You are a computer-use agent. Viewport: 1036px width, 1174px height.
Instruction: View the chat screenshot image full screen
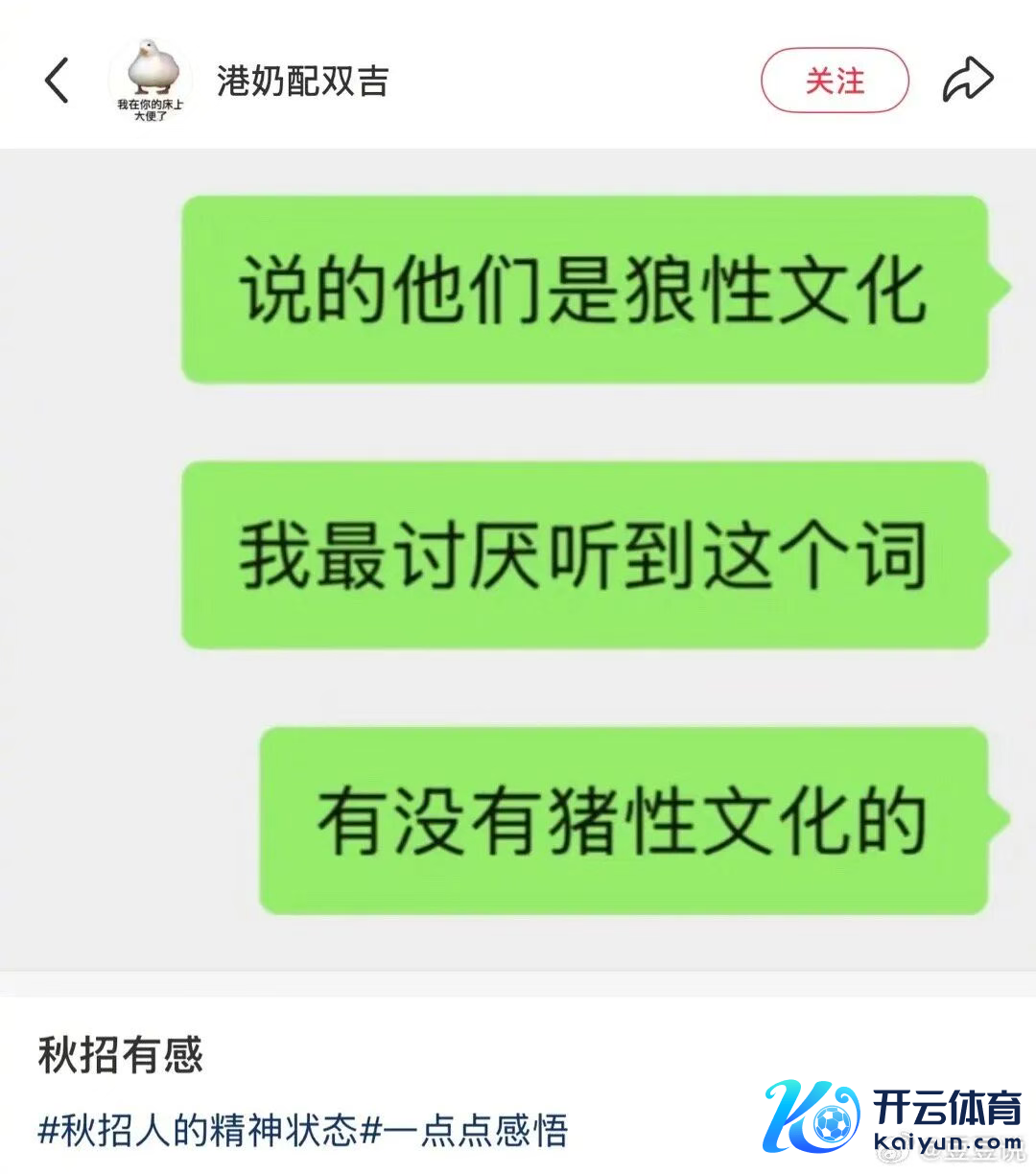[518, 556]
